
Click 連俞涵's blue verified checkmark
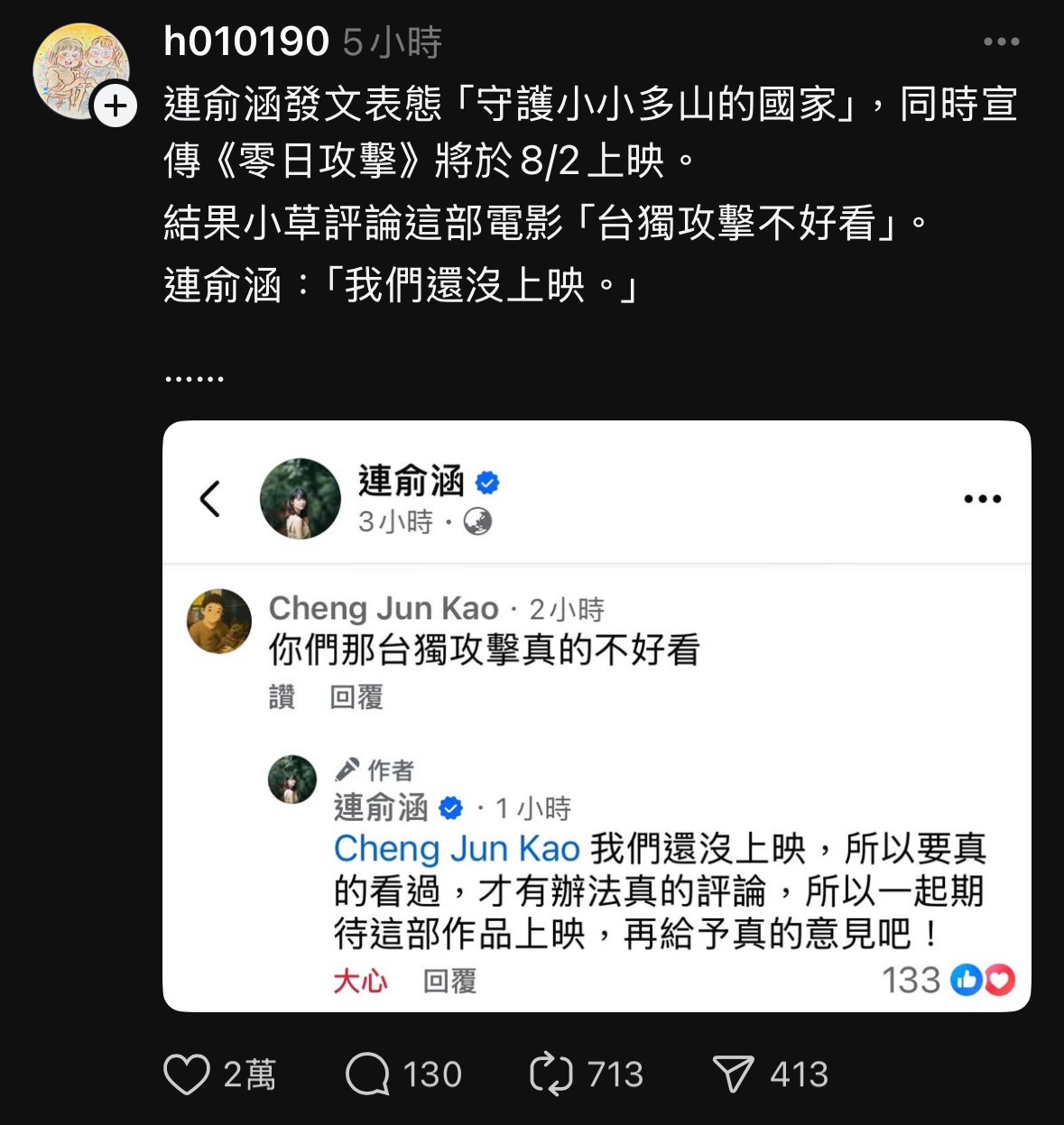[x=488, y=484]
